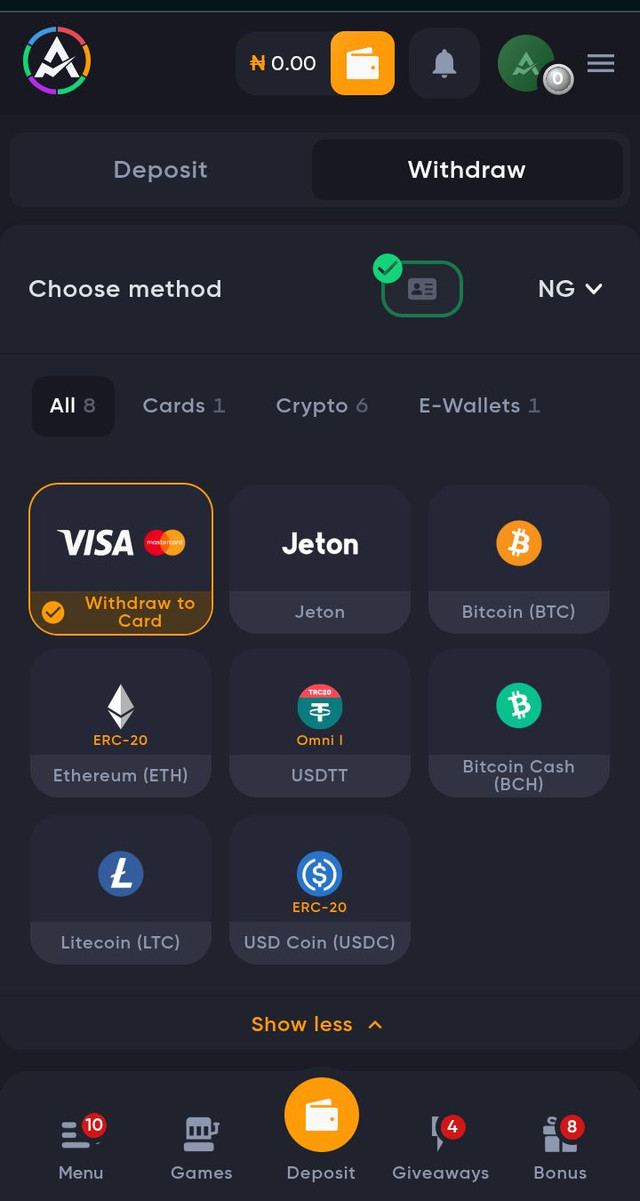640x1201 pixels.
Task: Filter methods by E-Wallets
Action: [479, 406]
